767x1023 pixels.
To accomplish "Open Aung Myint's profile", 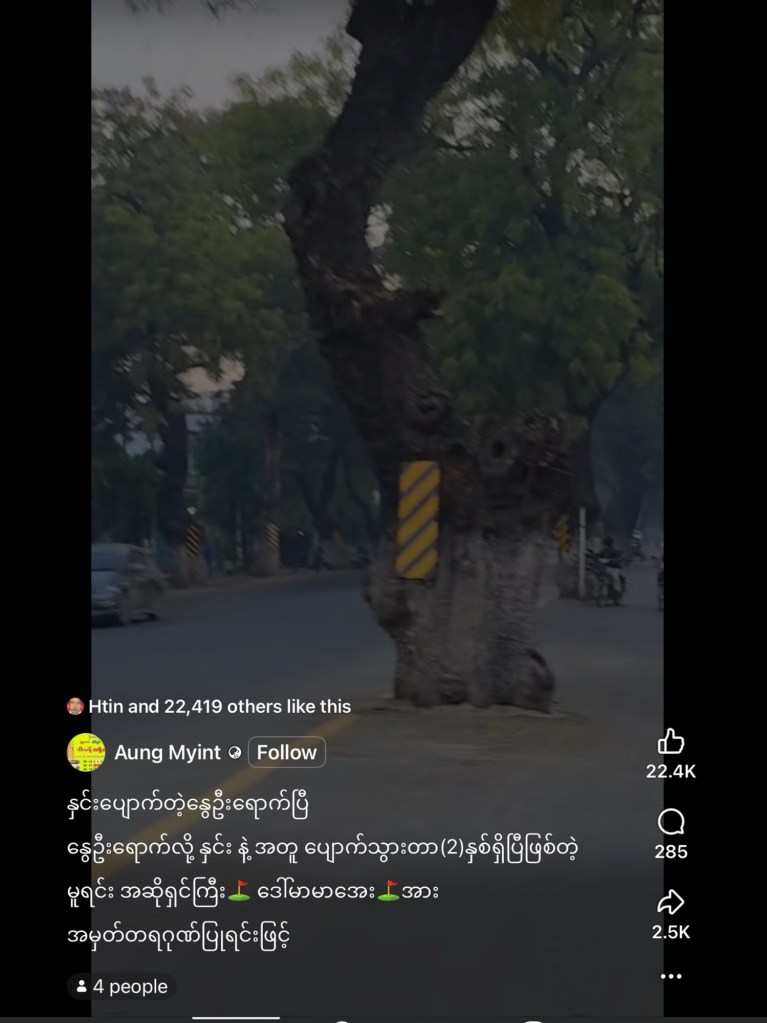I will [x=166, y=753].
